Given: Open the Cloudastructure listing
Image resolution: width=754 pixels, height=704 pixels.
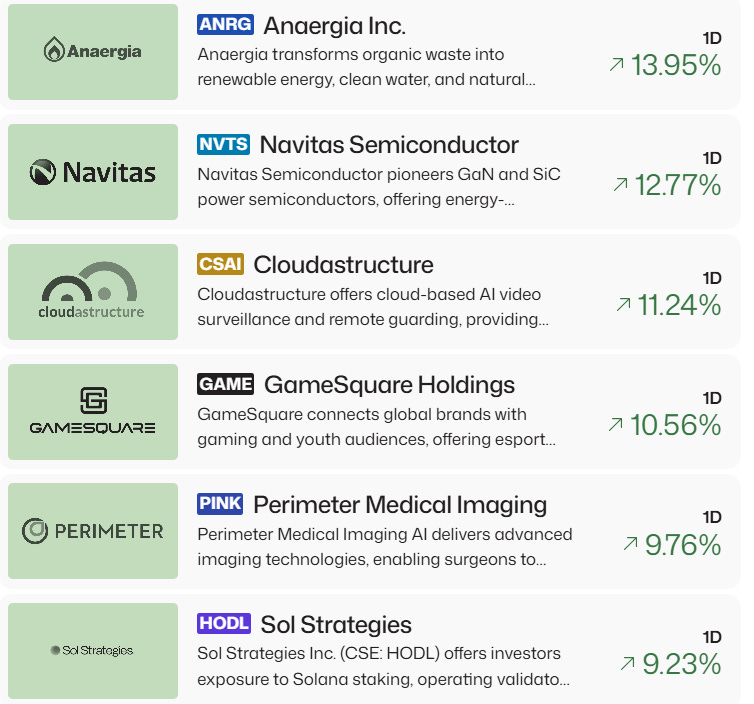Looking at the screenshot, I should pyautogui.click(x=370, y=291).
